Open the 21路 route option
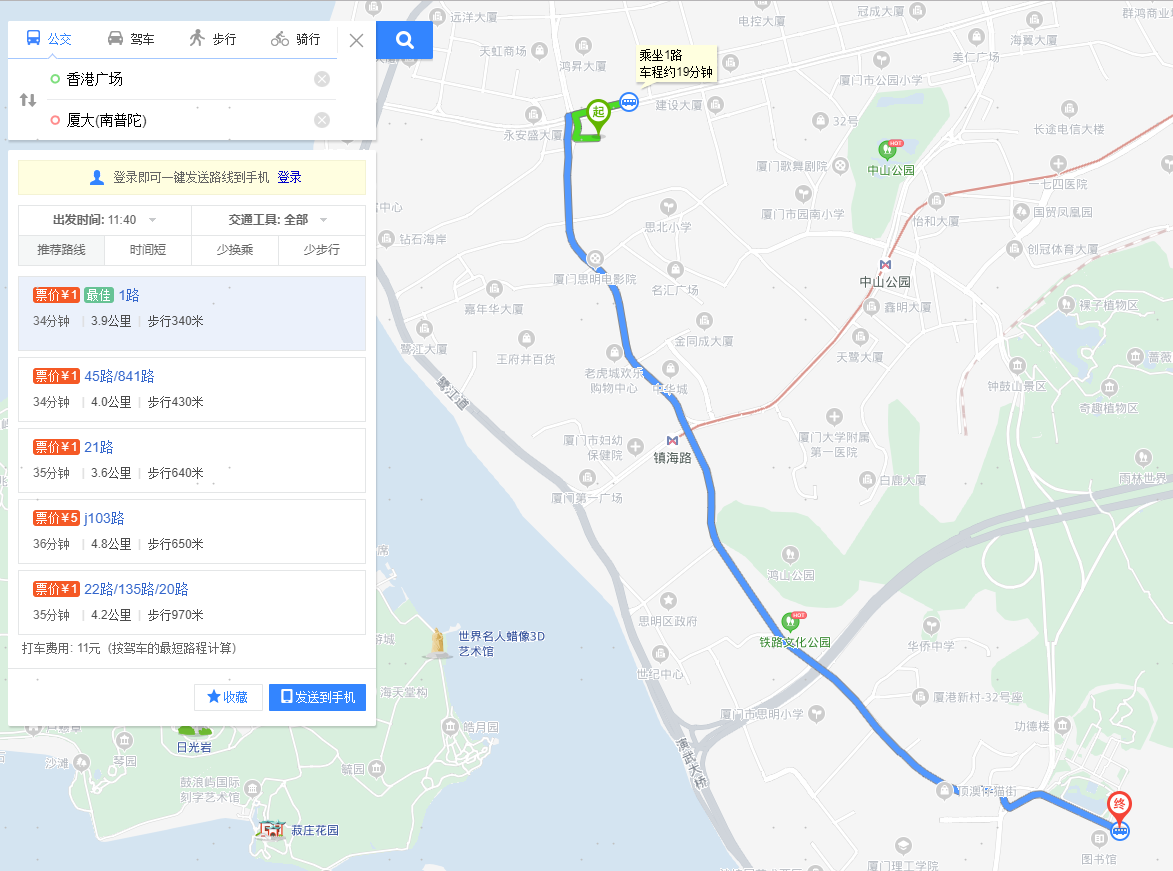1173x871 pixels. click(98, 447)
